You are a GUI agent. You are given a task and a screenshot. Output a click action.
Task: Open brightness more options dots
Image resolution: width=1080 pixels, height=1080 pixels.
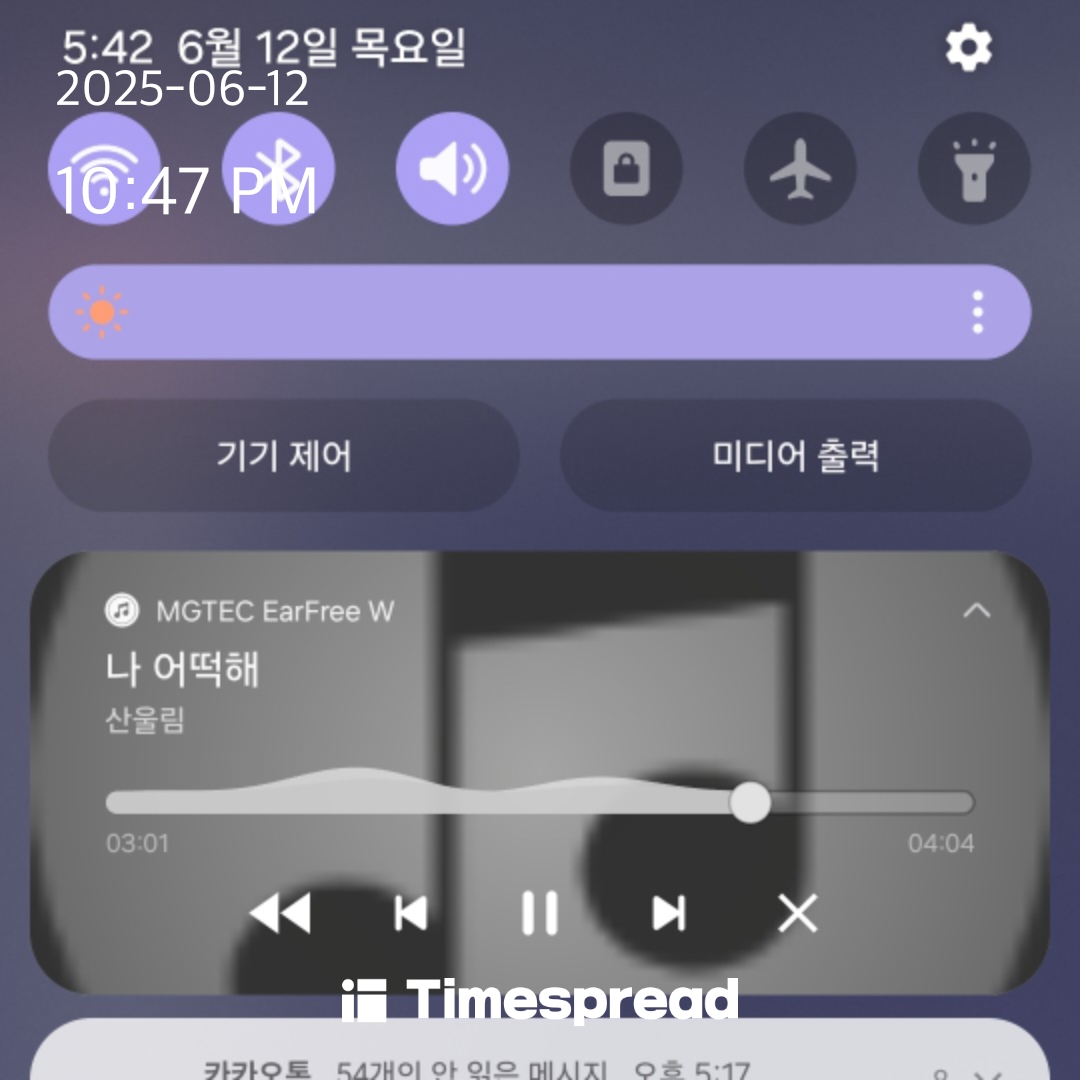[977, 312]
